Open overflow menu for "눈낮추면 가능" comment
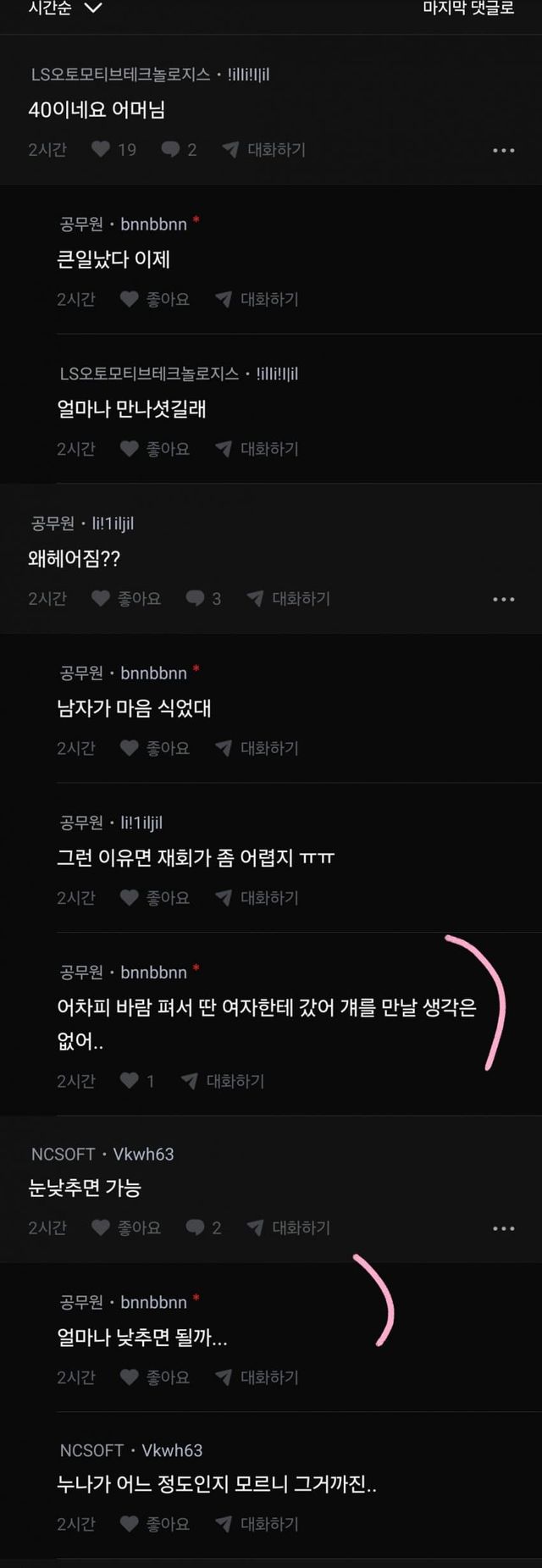 pyautogui.click(x=503, y=1228)
